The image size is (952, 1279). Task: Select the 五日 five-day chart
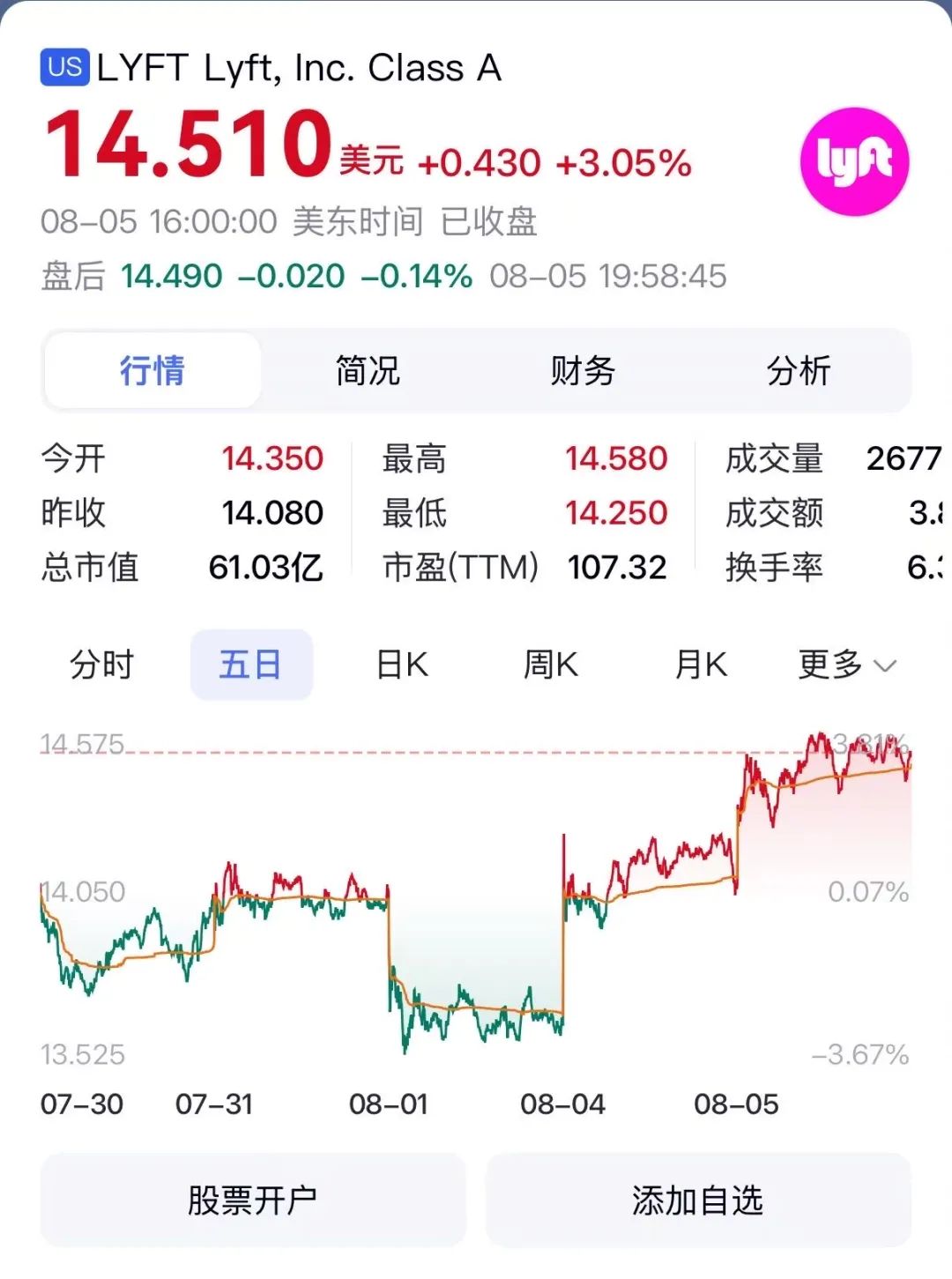[x=251, y=665]
